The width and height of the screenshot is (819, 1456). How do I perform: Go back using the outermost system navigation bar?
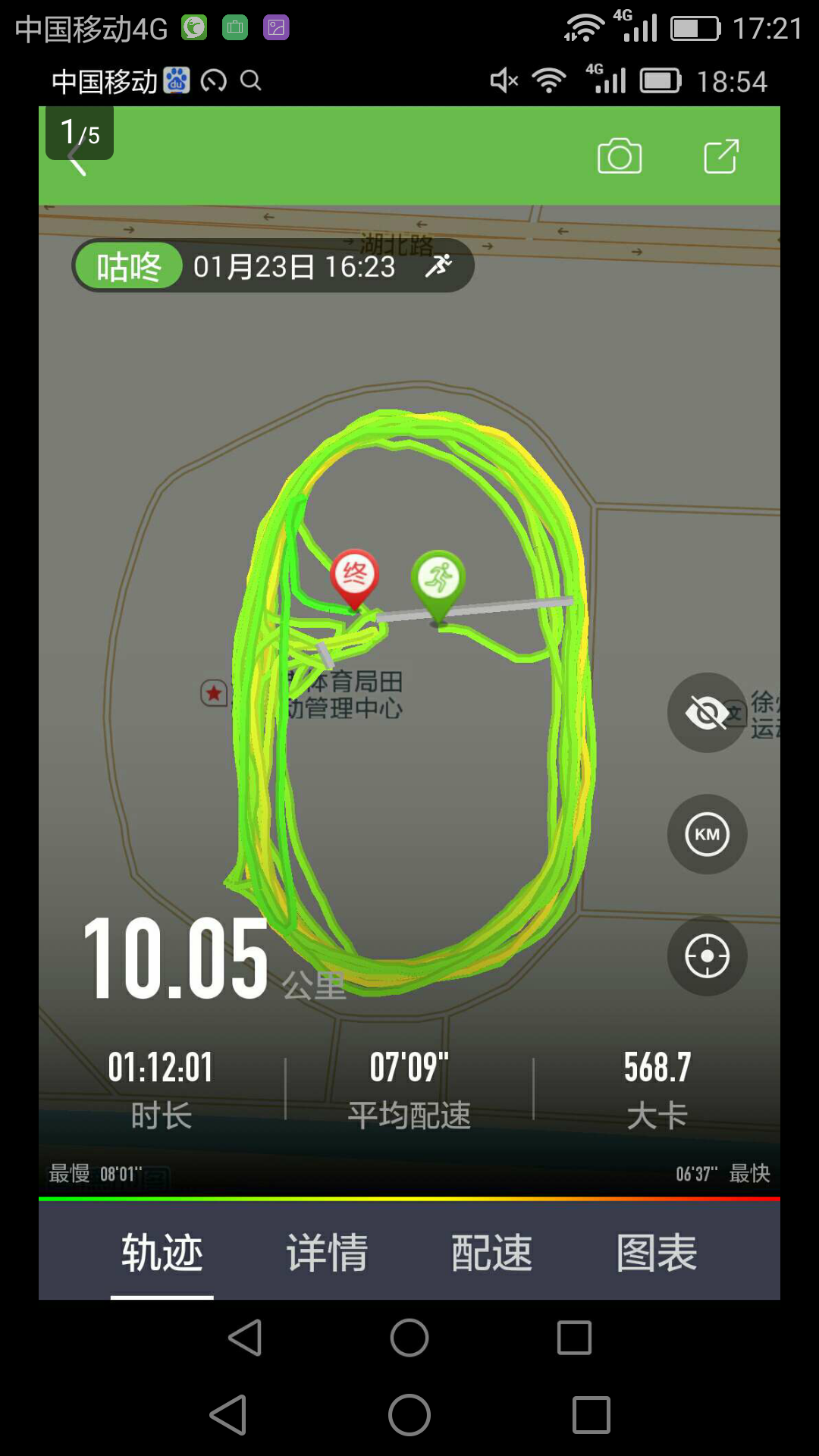[228, 1415]
